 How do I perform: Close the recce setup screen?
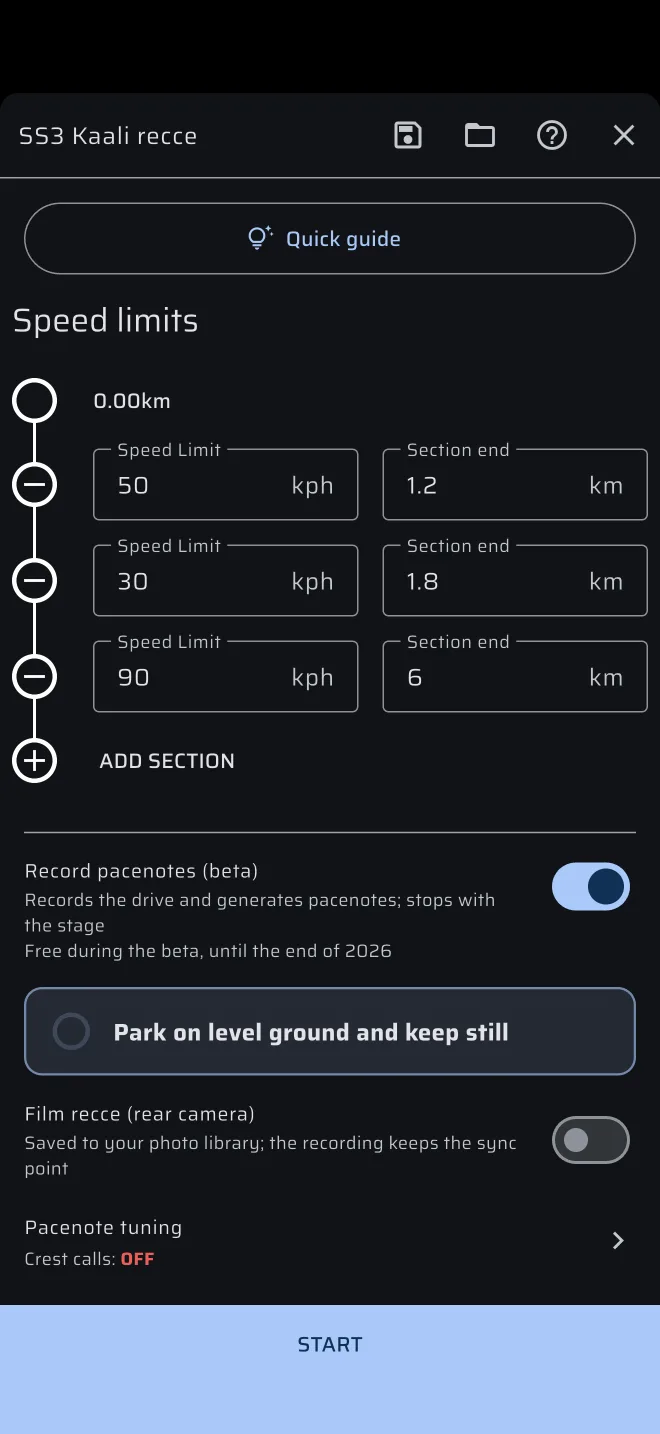(x=624, y=135)
